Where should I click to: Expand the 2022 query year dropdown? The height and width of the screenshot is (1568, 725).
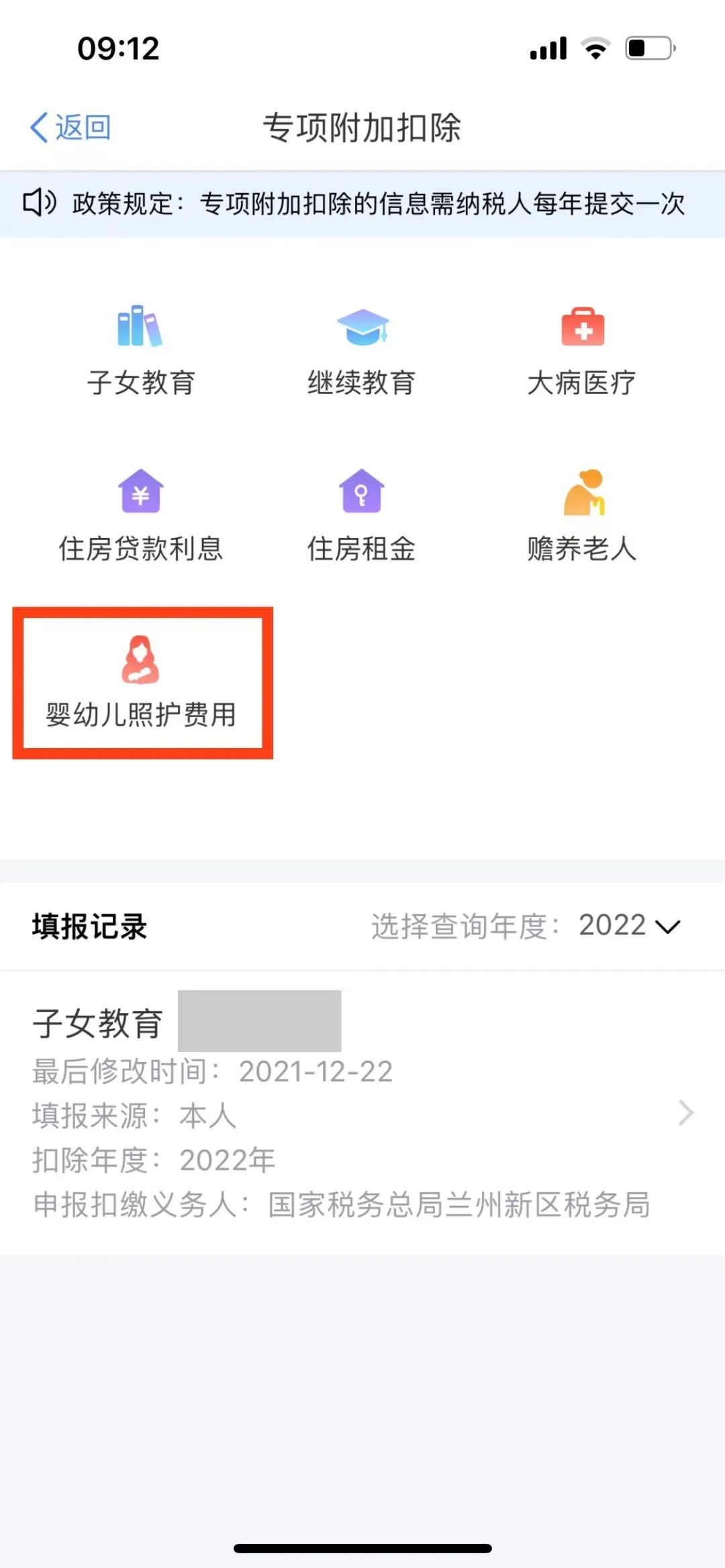(x=630, y=926)
